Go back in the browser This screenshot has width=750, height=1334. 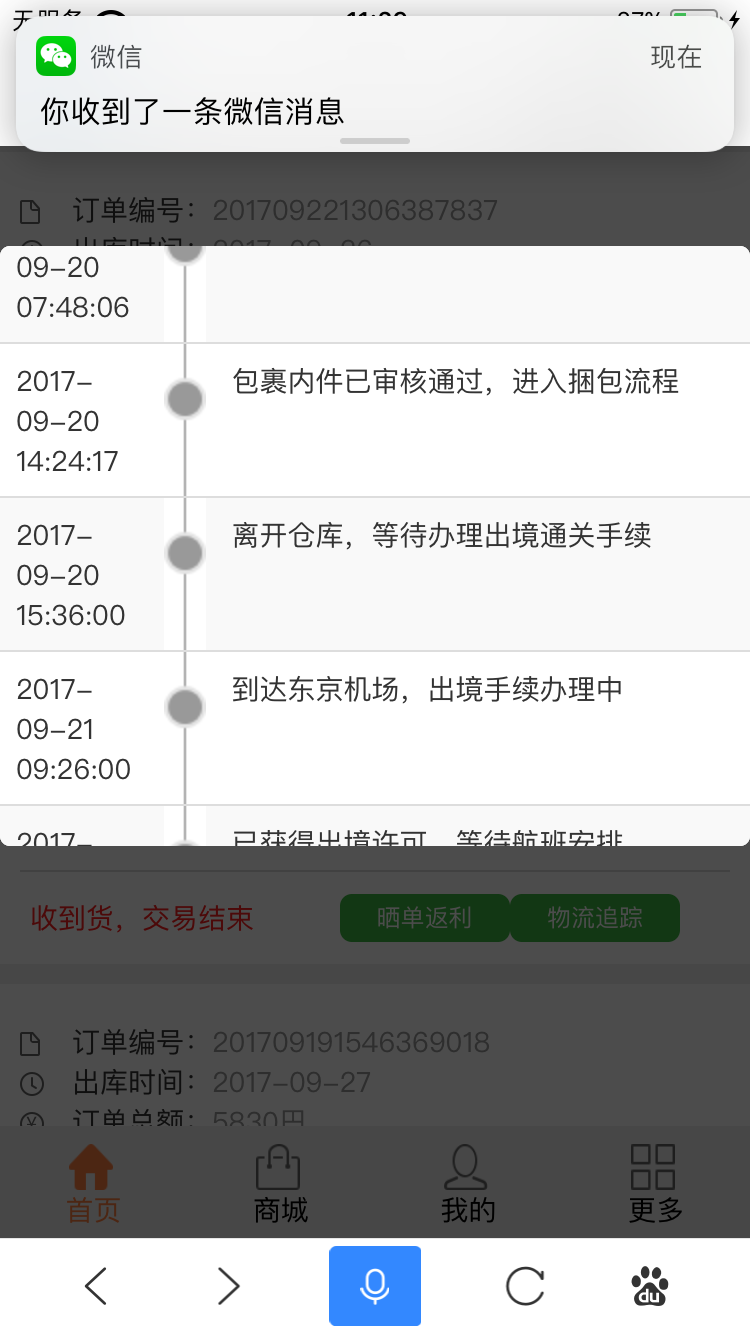(96, 1286)
